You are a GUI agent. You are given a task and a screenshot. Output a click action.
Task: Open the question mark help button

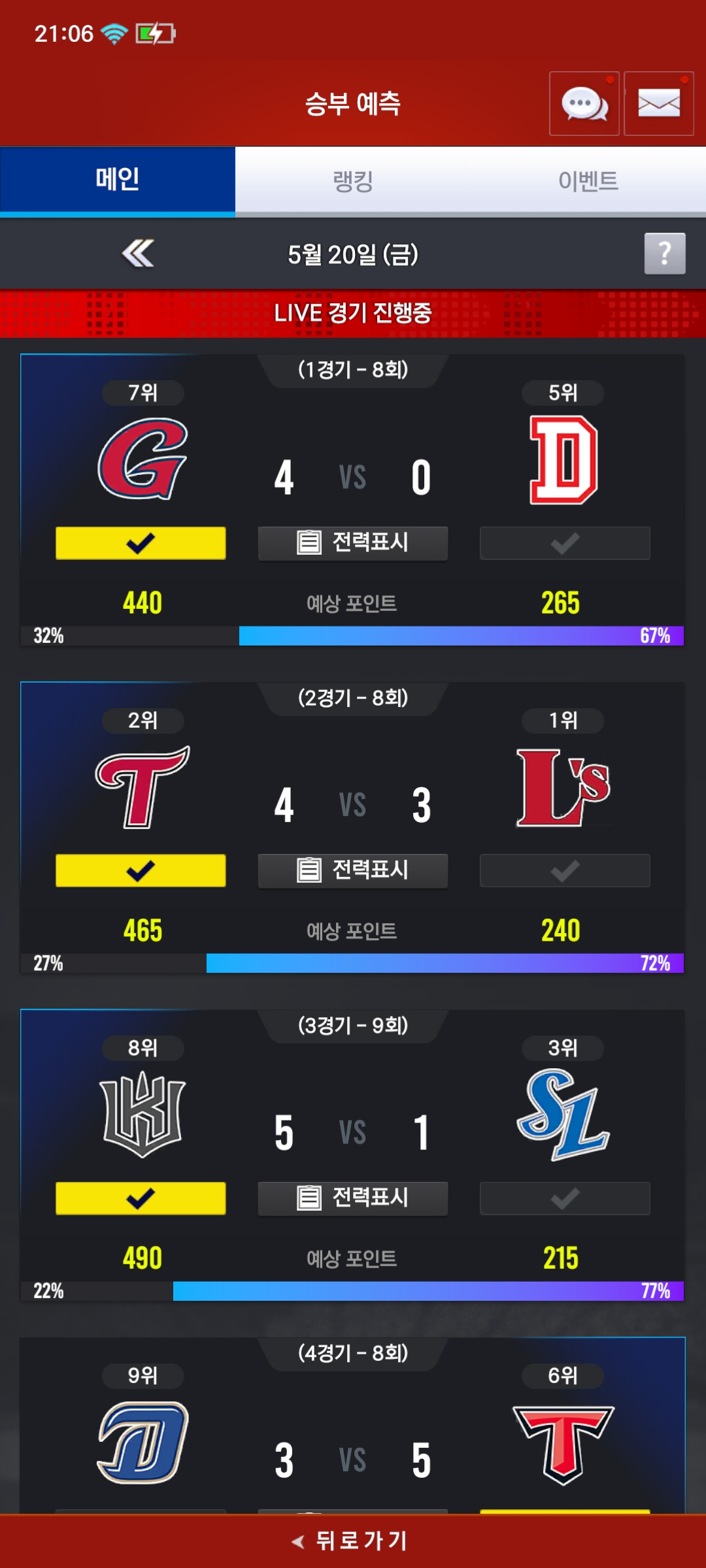click(x=665, y=253)
